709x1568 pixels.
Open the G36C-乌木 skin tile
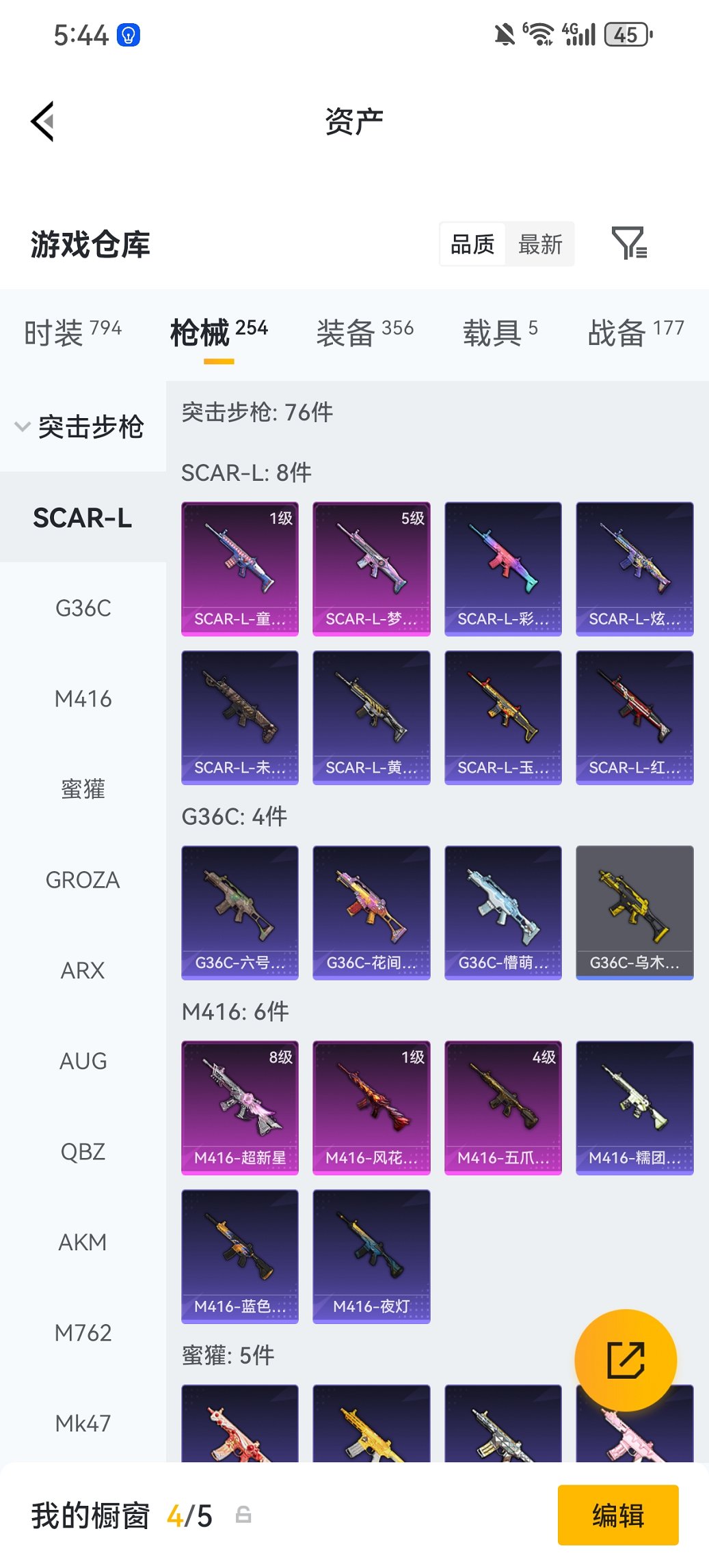[634, 912]
